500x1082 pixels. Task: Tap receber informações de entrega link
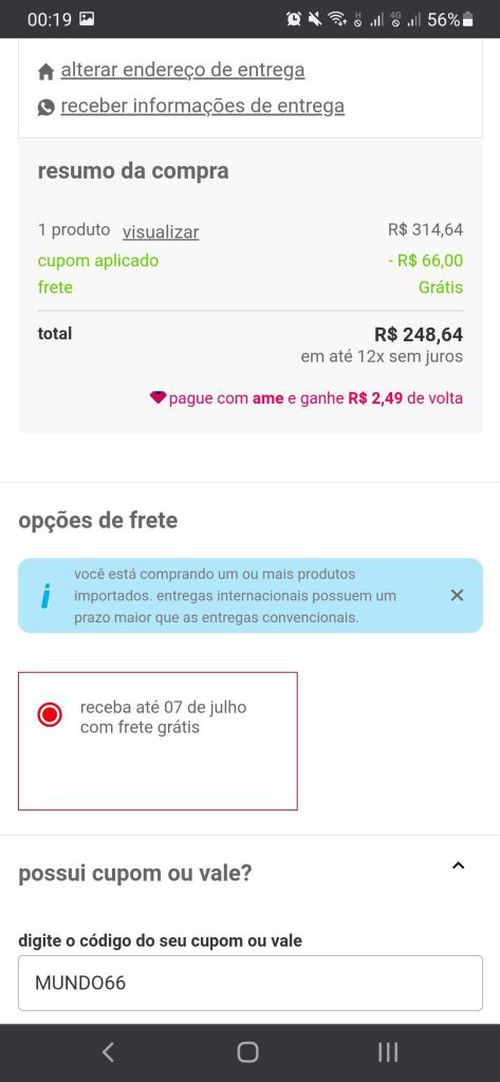point(202,106)
